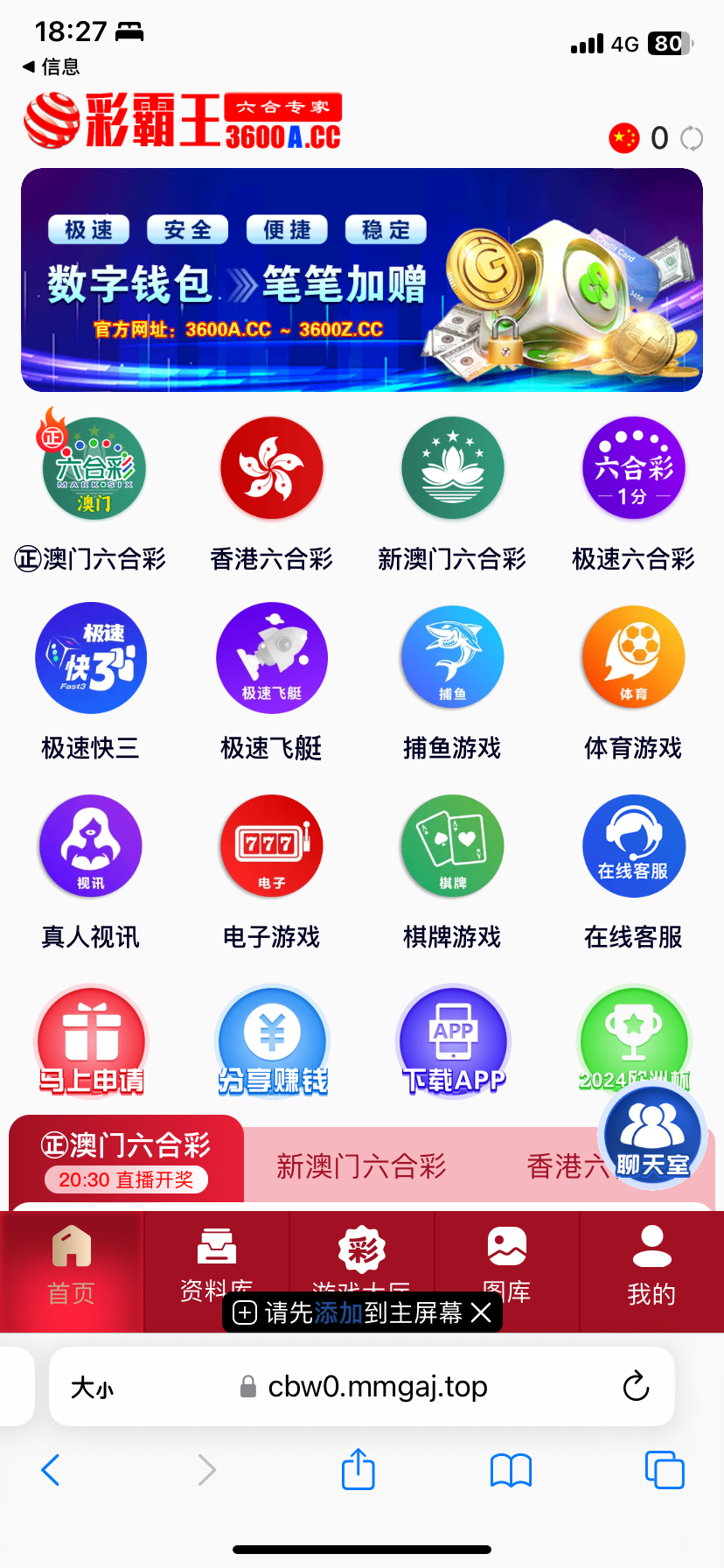Open Safari's share sheet
724x1568 pixels.
(358, 1469)
